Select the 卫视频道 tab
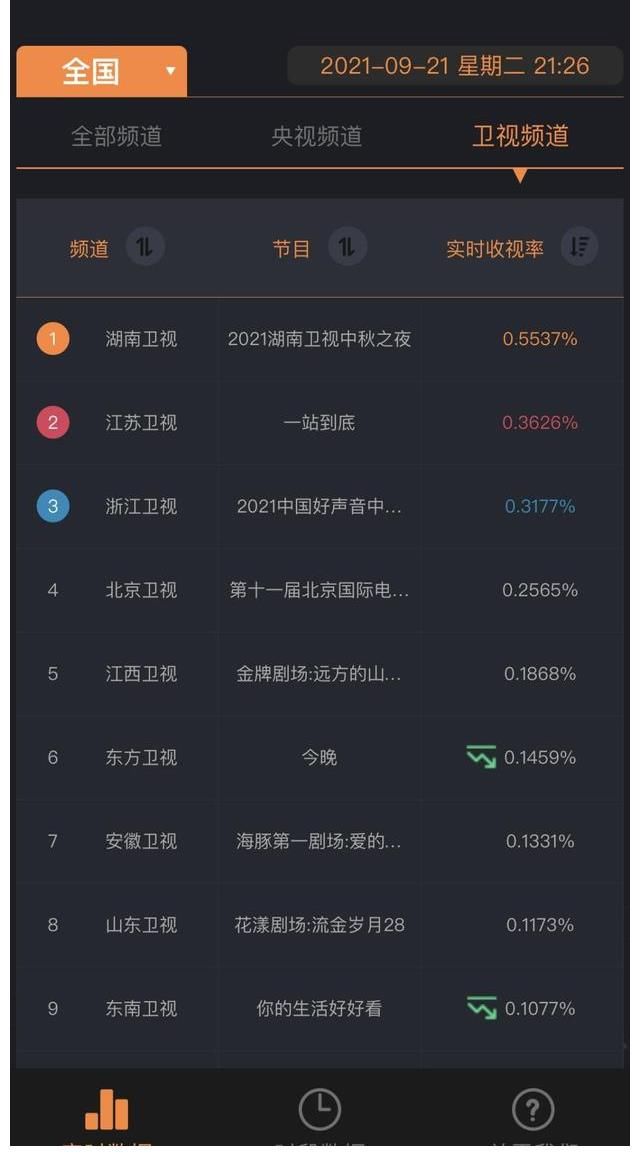640x1166 pixels. point(520,136)
